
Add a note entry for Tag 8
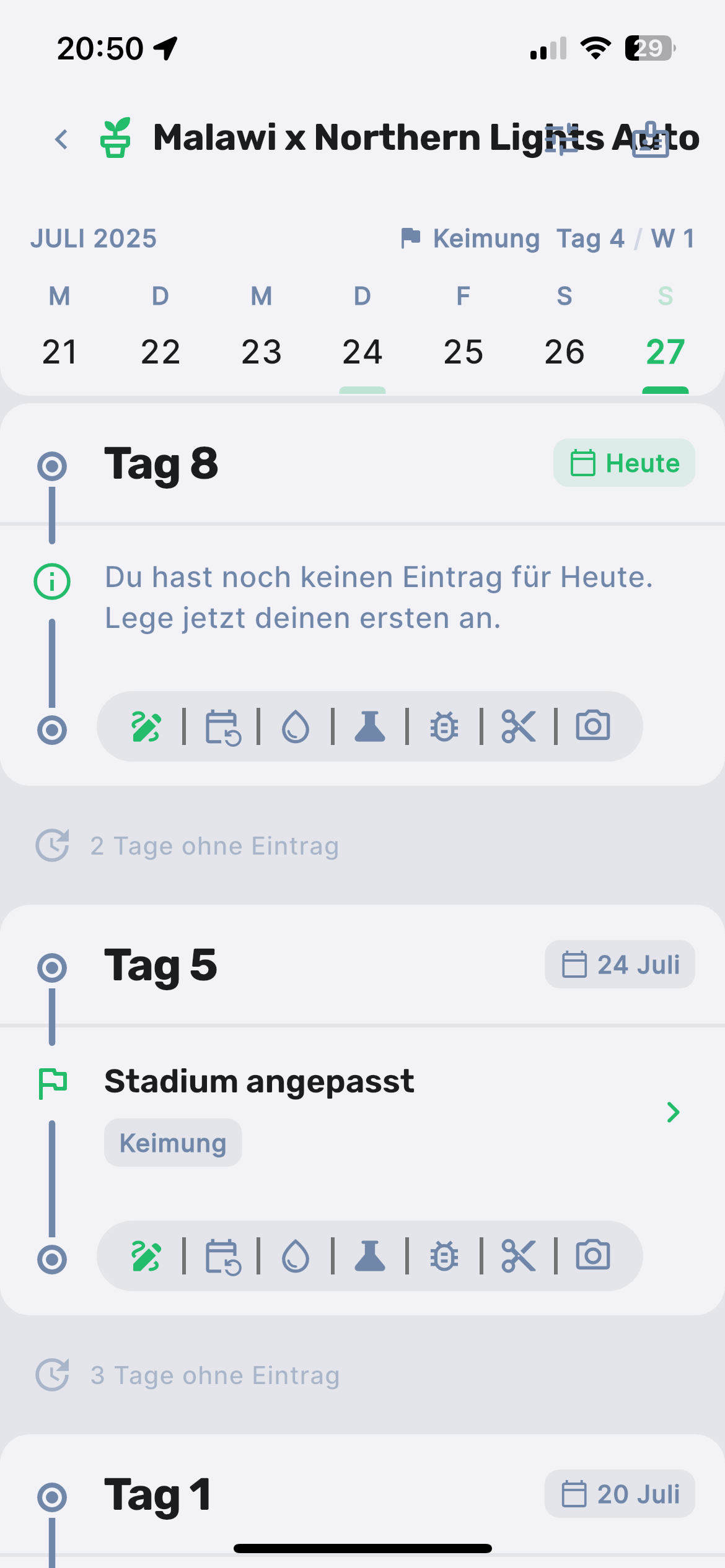[x=146, y=726]
